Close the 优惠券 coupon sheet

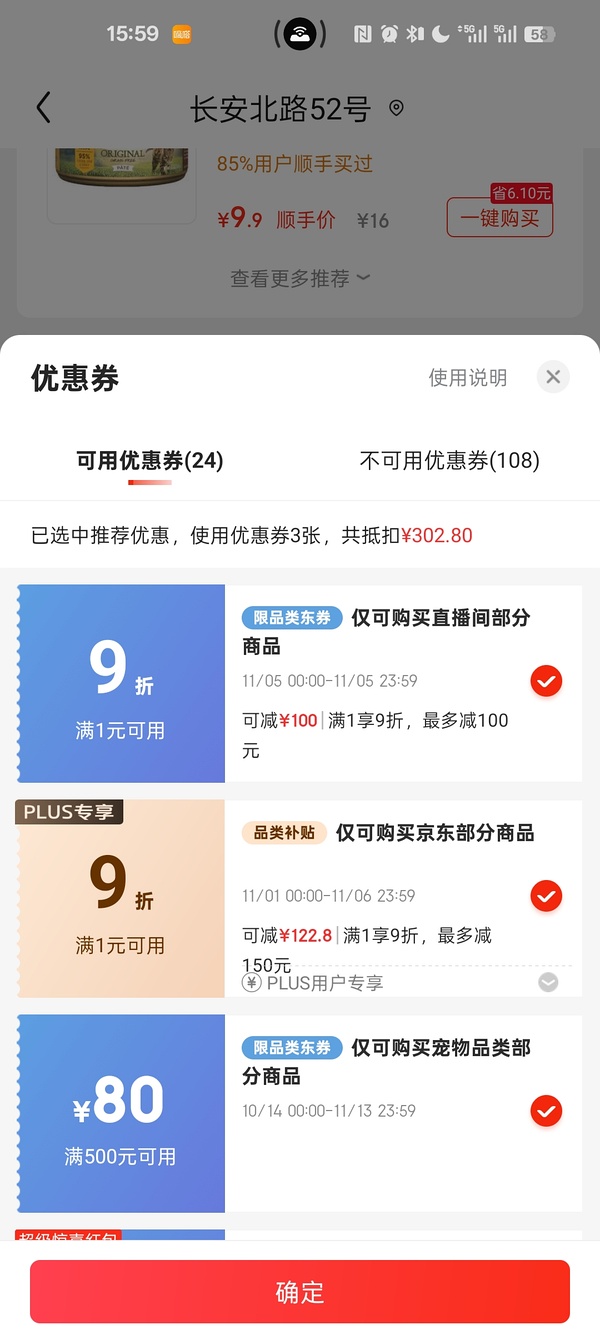pos(553,377)
